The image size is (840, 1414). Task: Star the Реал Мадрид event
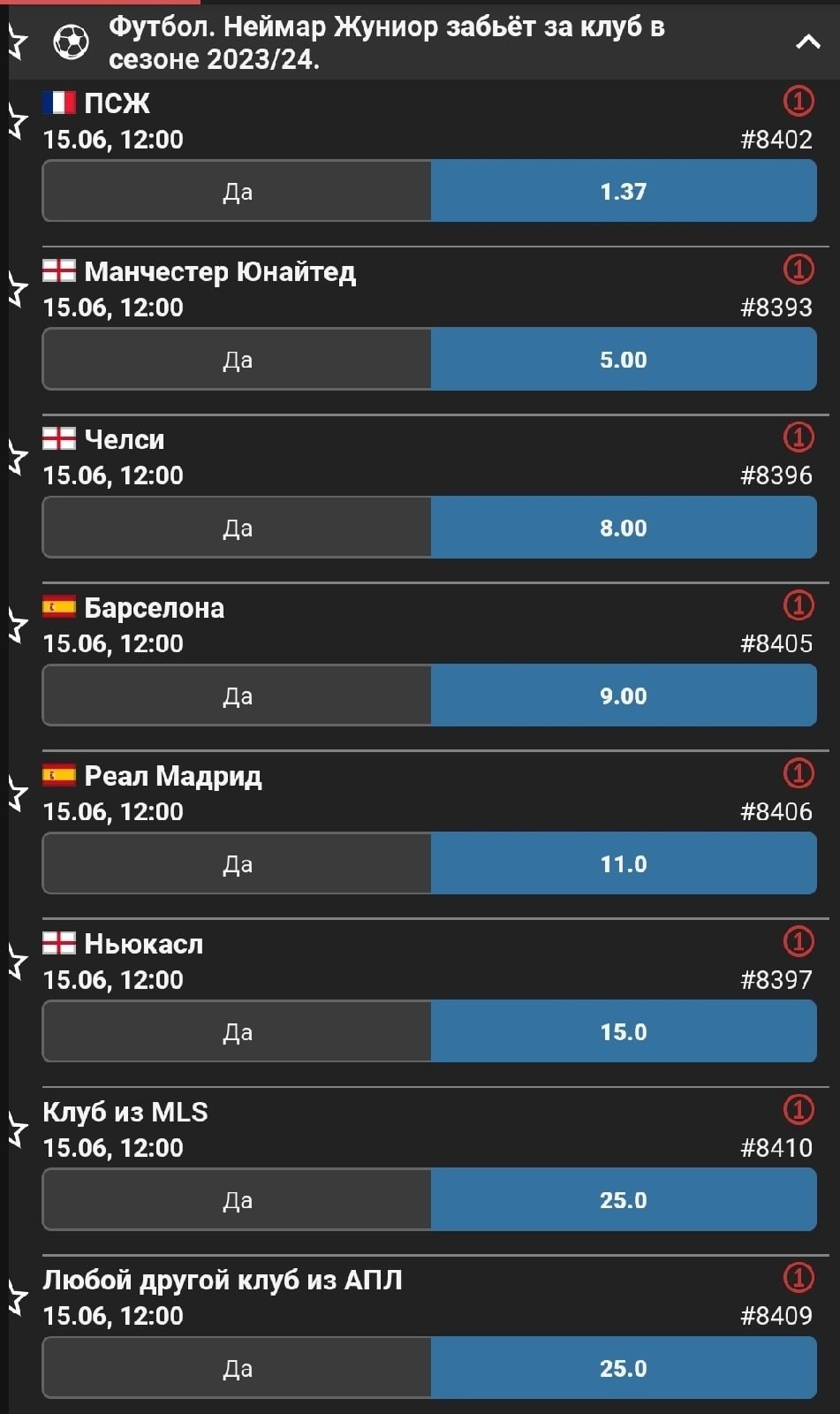(x=18, y=793)
